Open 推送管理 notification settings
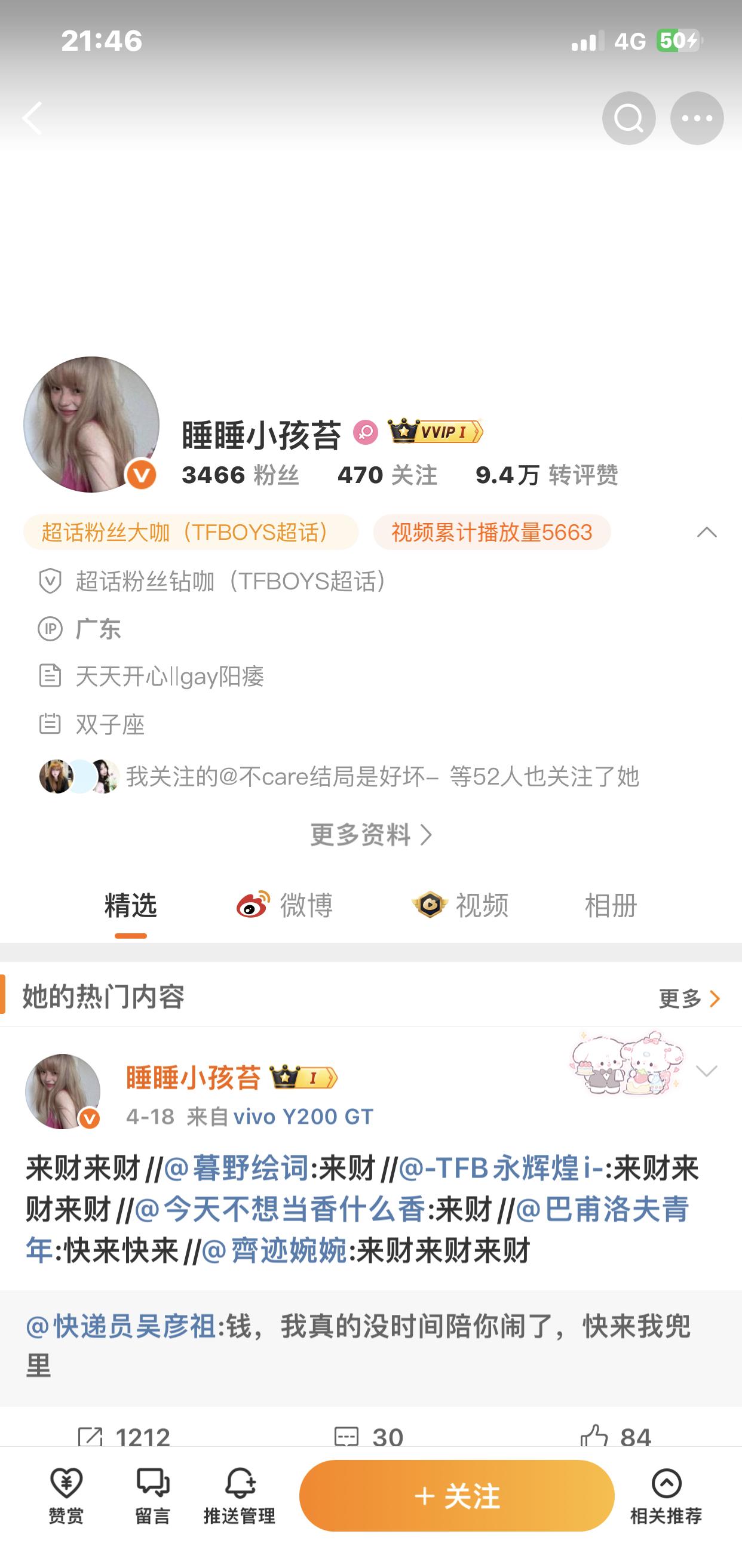 tap(240, 1495)
